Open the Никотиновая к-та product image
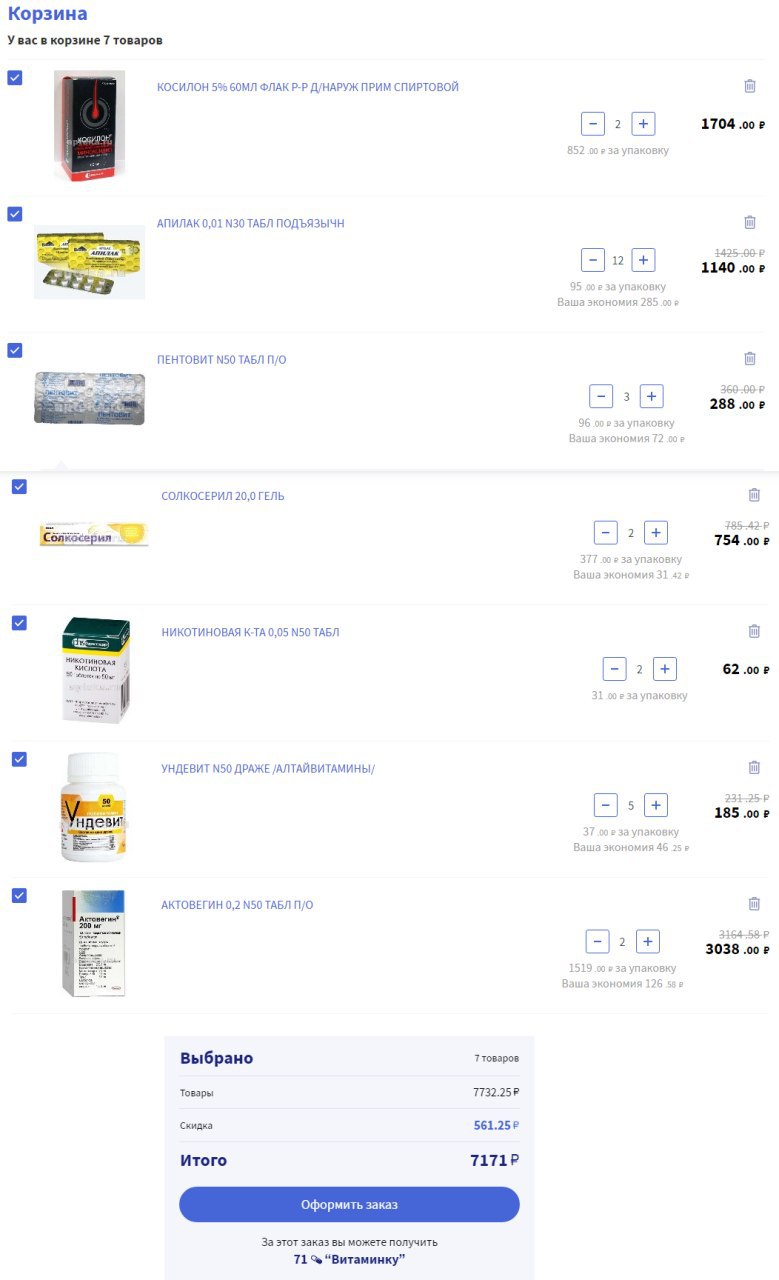 [x=95, y=670]
